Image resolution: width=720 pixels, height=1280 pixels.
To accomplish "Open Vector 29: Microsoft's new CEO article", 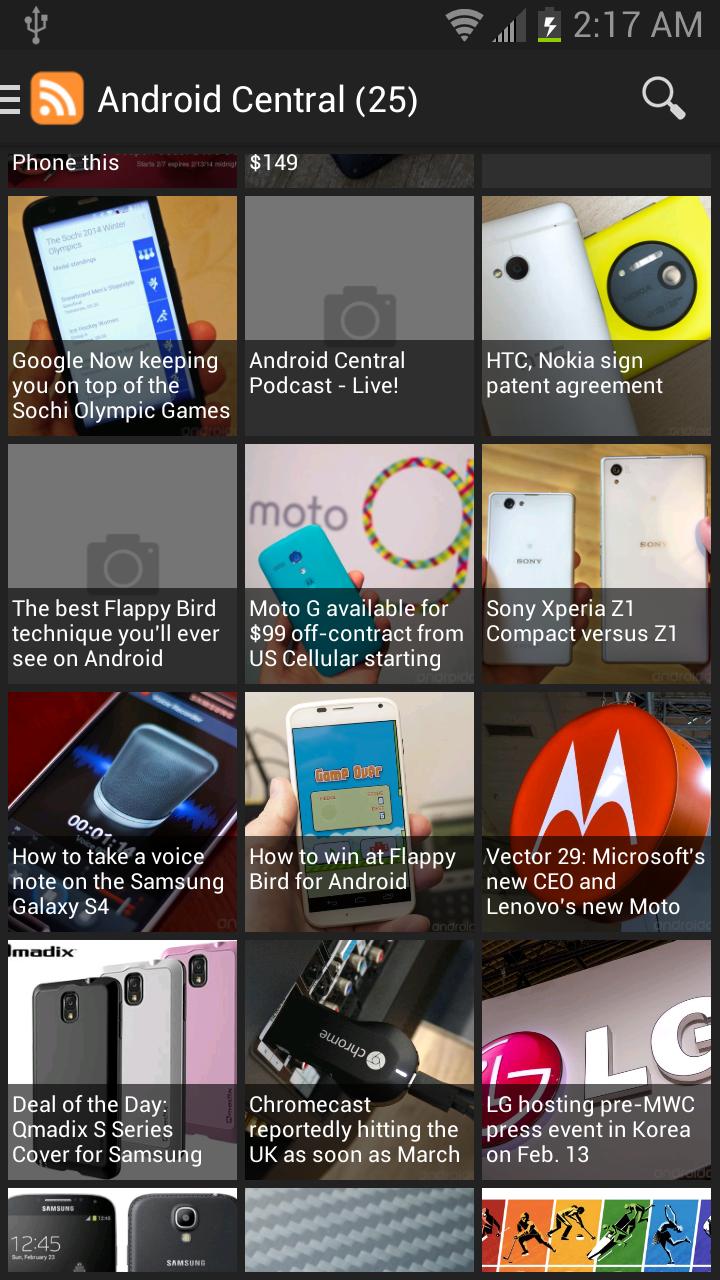I will click(x=596, y=811).
